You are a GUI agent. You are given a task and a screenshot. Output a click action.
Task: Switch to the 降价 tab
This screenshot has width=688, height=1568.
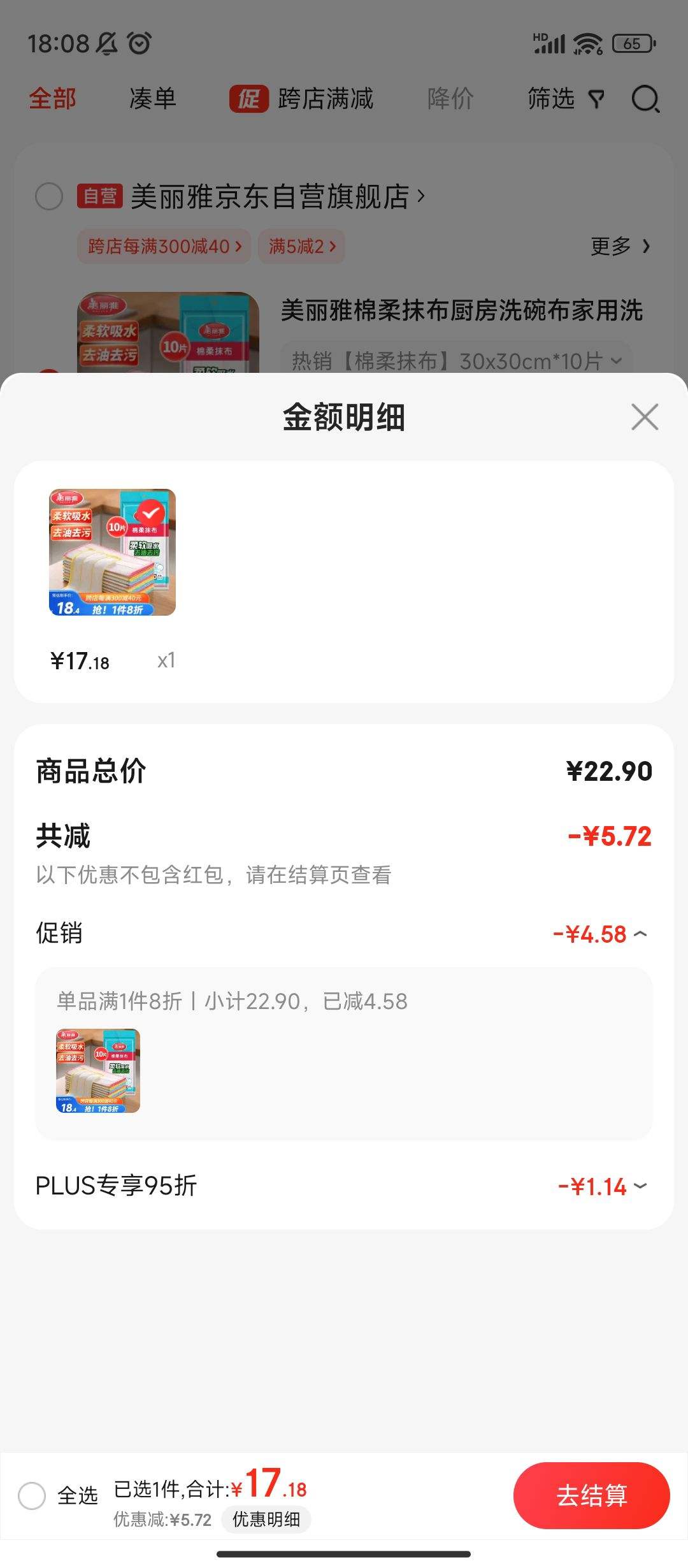(x=451, y=99)
